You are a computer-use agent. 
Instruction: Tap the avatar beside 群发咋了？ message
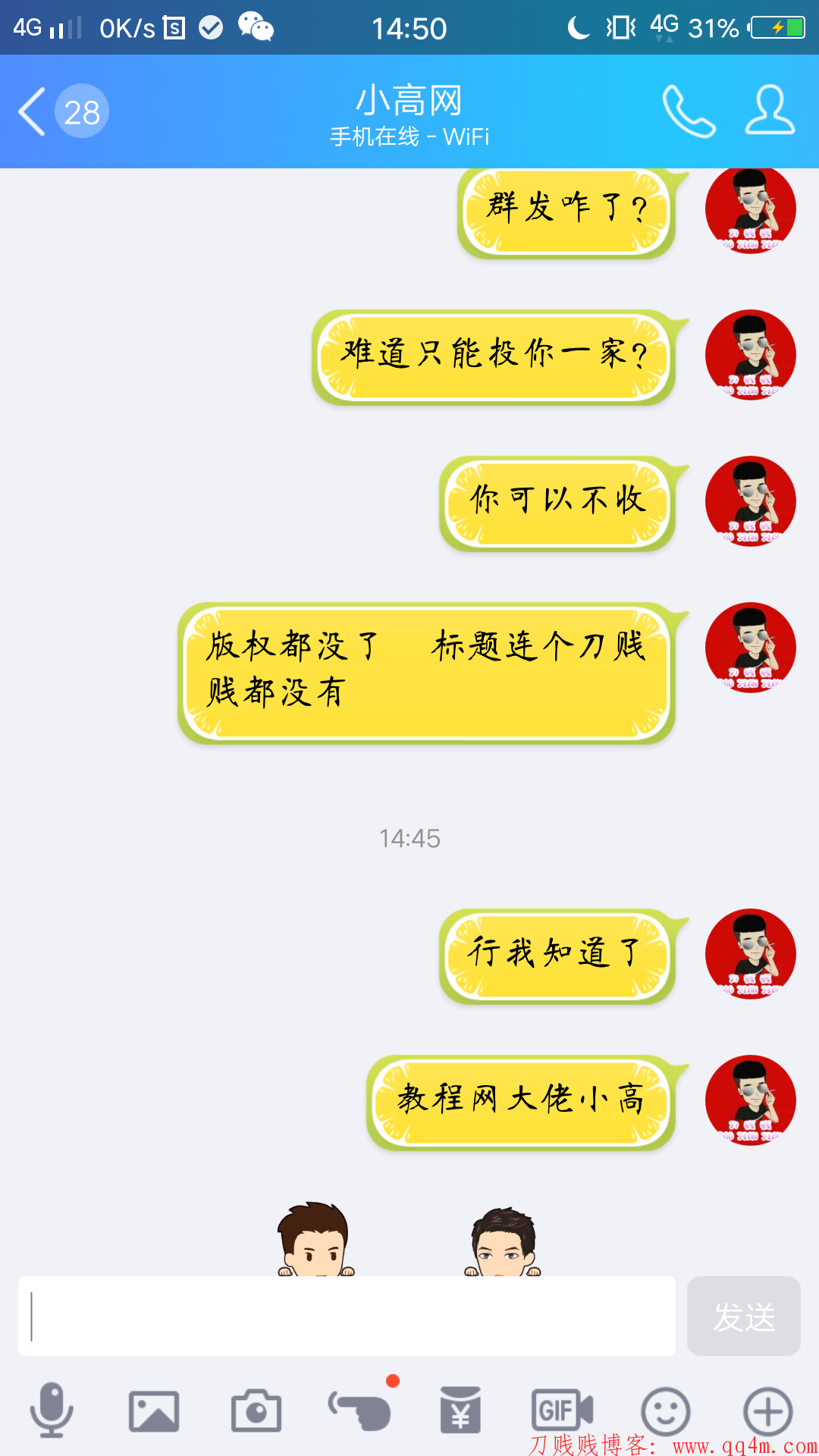click(x=750, y=209)
